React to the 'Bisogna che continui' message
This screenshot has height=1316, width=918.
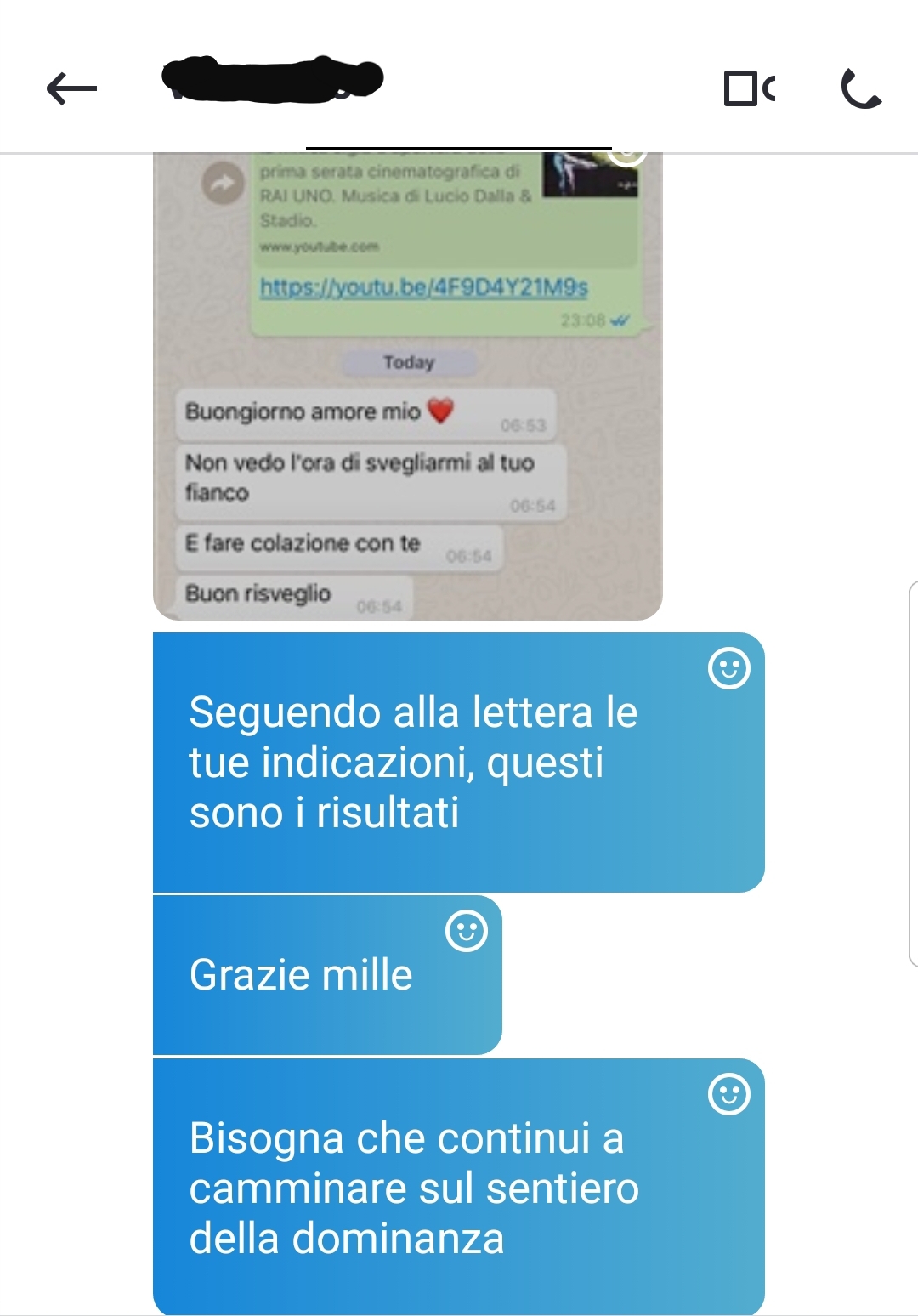[728, 1093]
